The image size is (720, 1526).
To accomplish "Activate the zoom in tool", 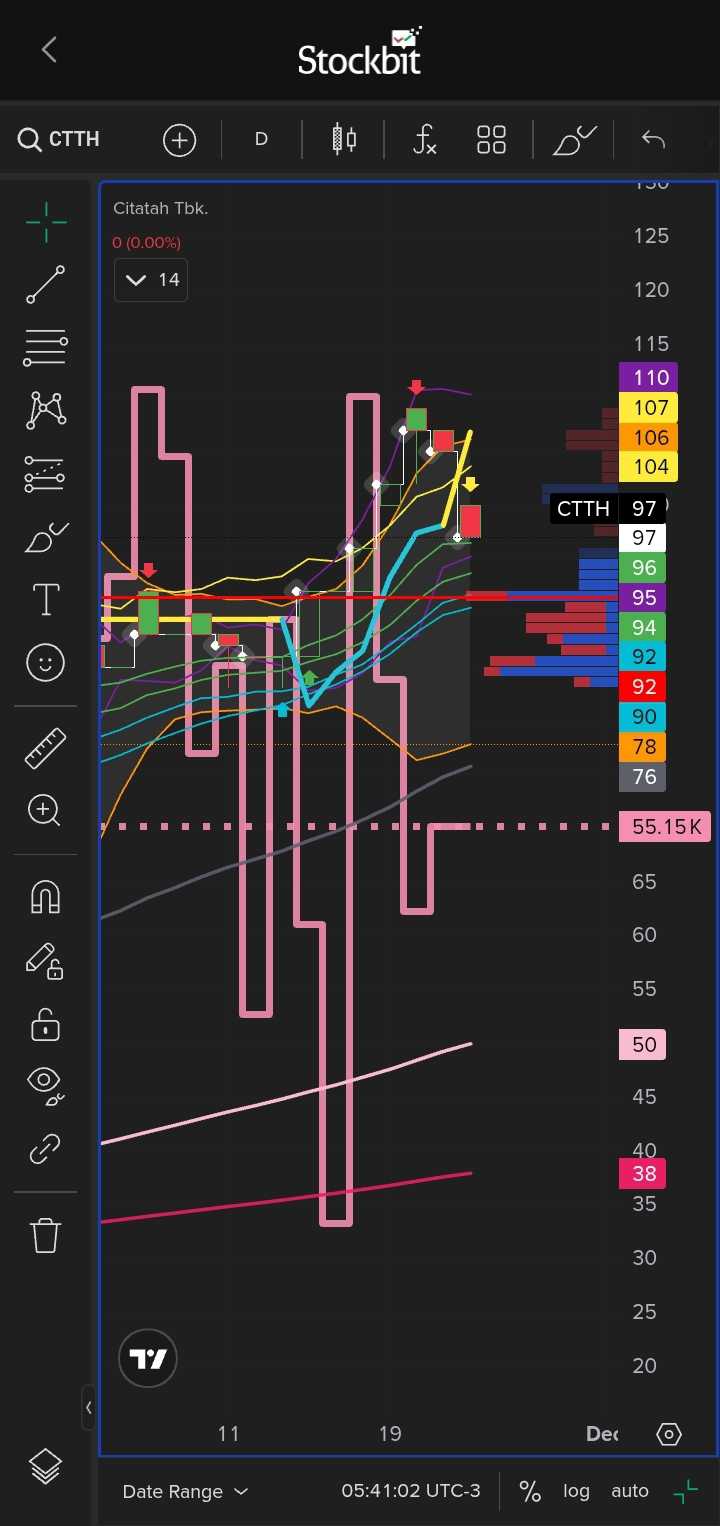I will pyautogui.click(x=45, y=810).
